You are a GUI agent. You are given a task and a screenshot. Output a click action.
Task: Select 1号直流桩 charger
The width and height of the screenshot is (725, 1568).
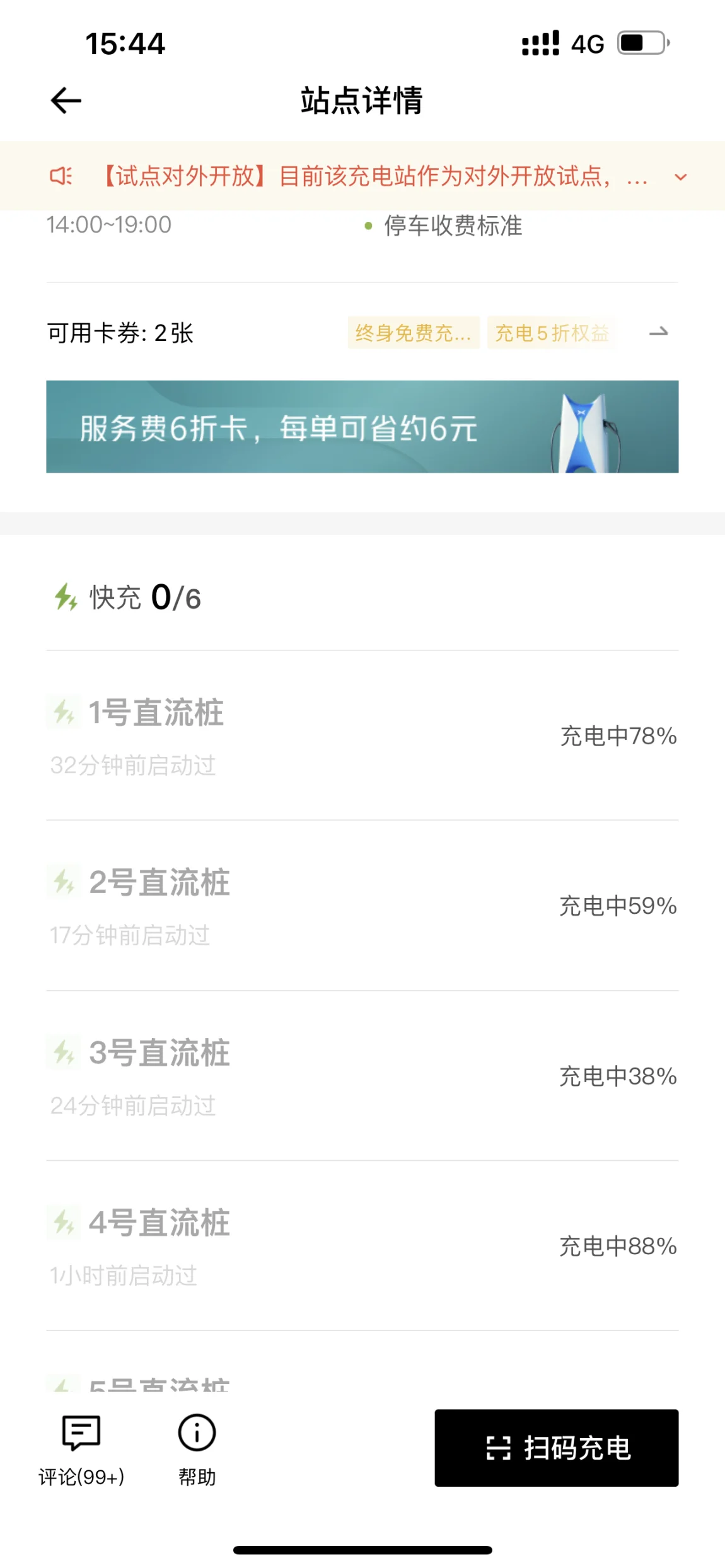pos(362,735)
